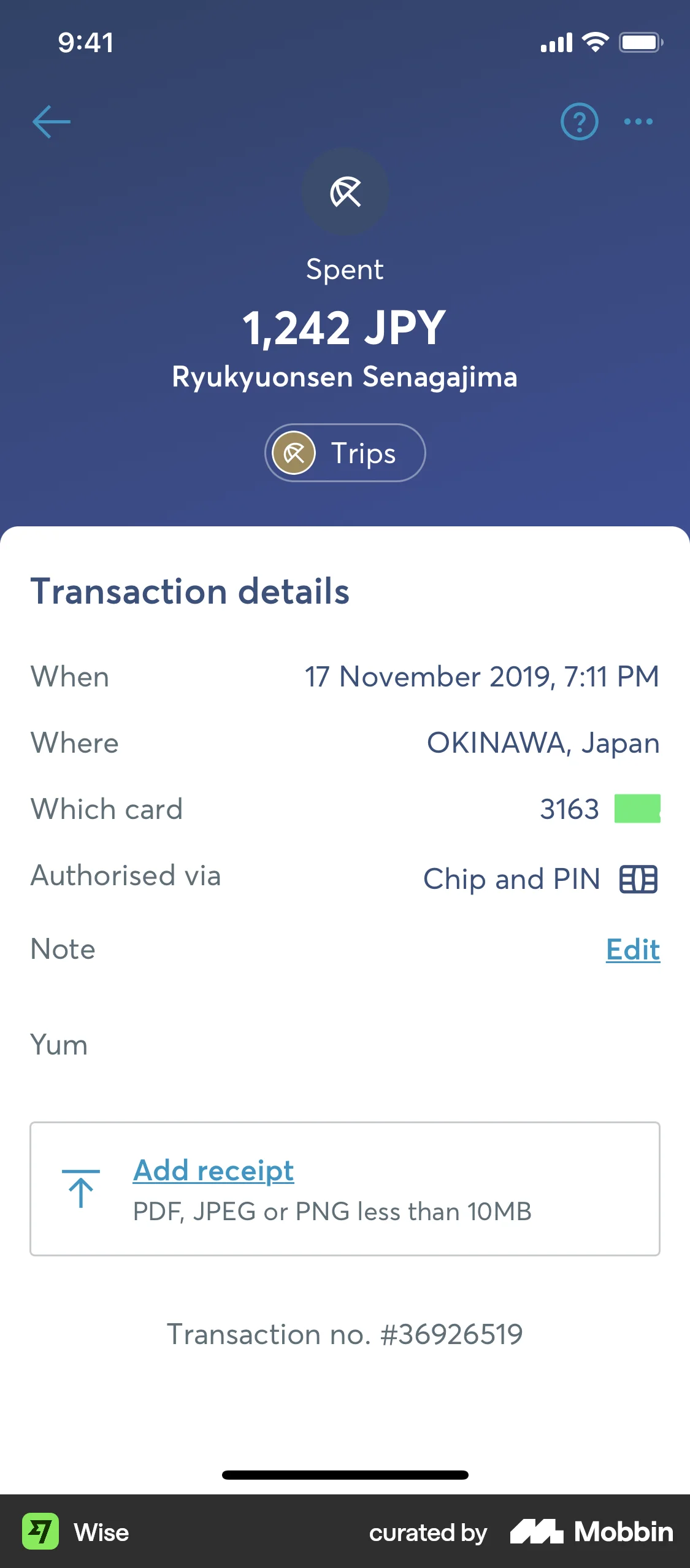Open the more options ellipsis menu
Image resolution: width=690 pixels, height=1568 pixels.
tap(637, 121)
